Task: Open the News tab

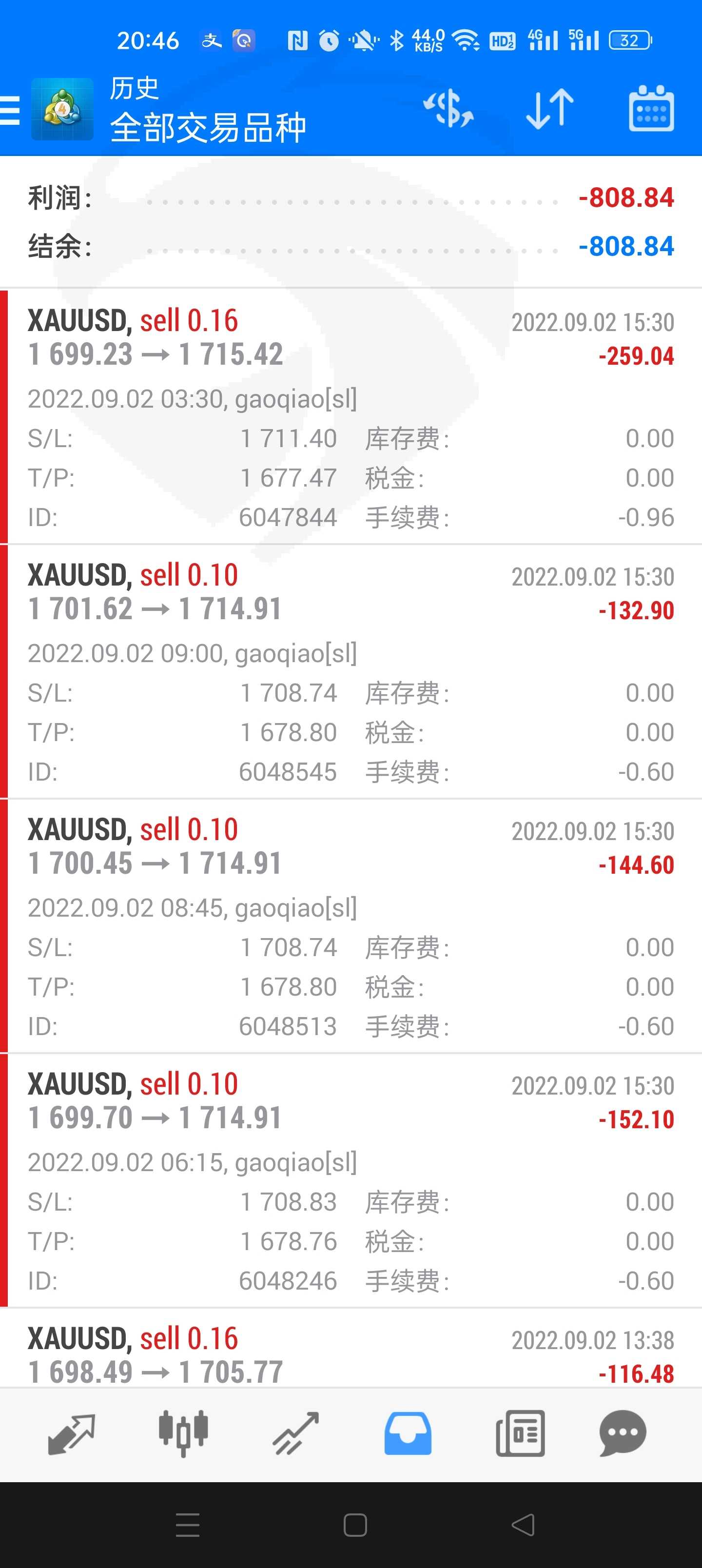Action: 520,1433
